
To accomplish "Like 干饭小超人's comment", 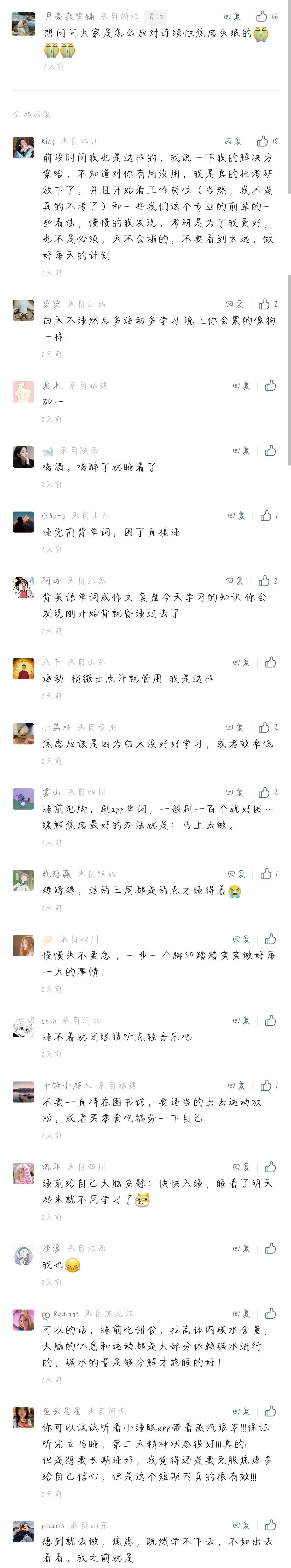I will [266, 1085].
